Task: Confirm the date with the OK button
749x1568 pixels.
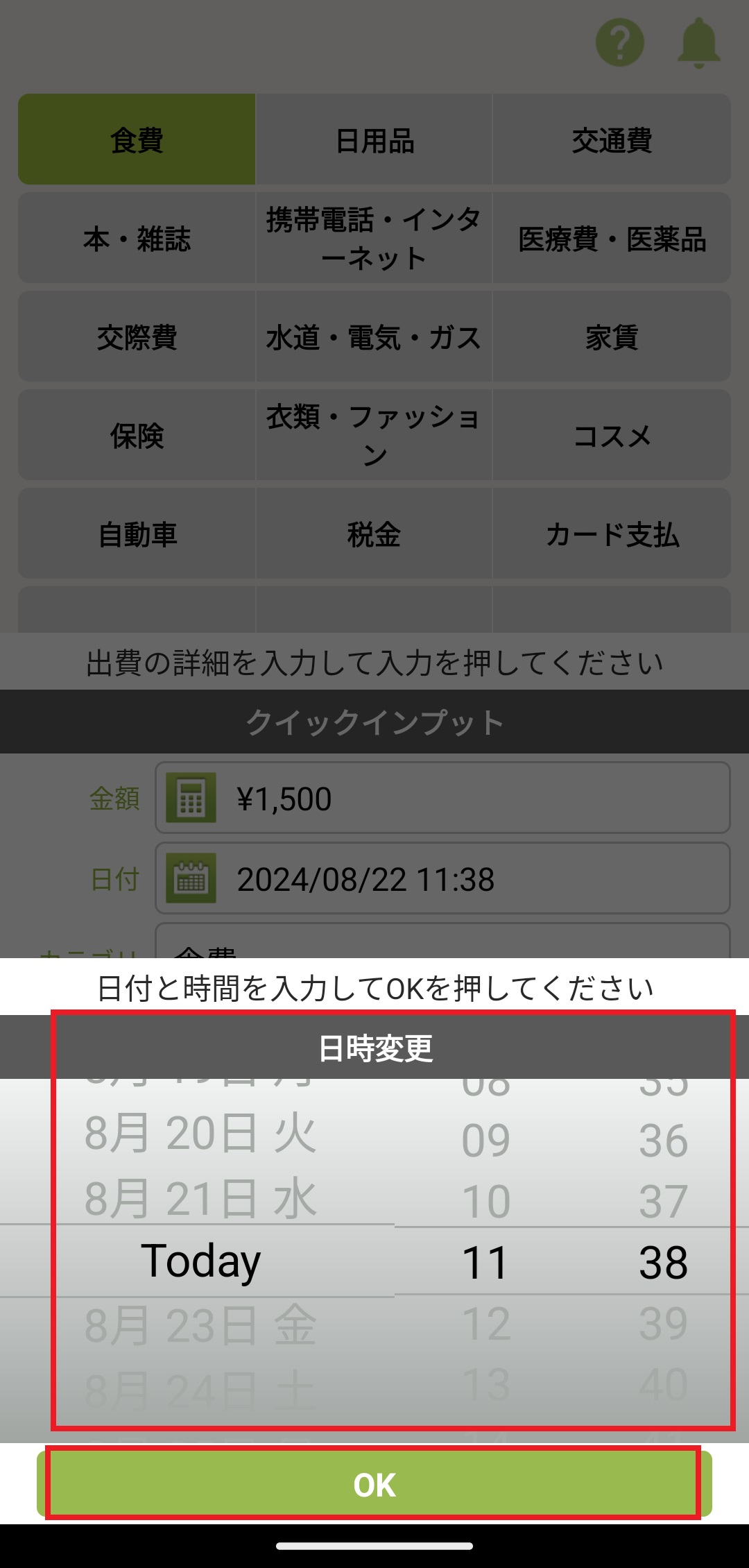Action: point(374,1485)
